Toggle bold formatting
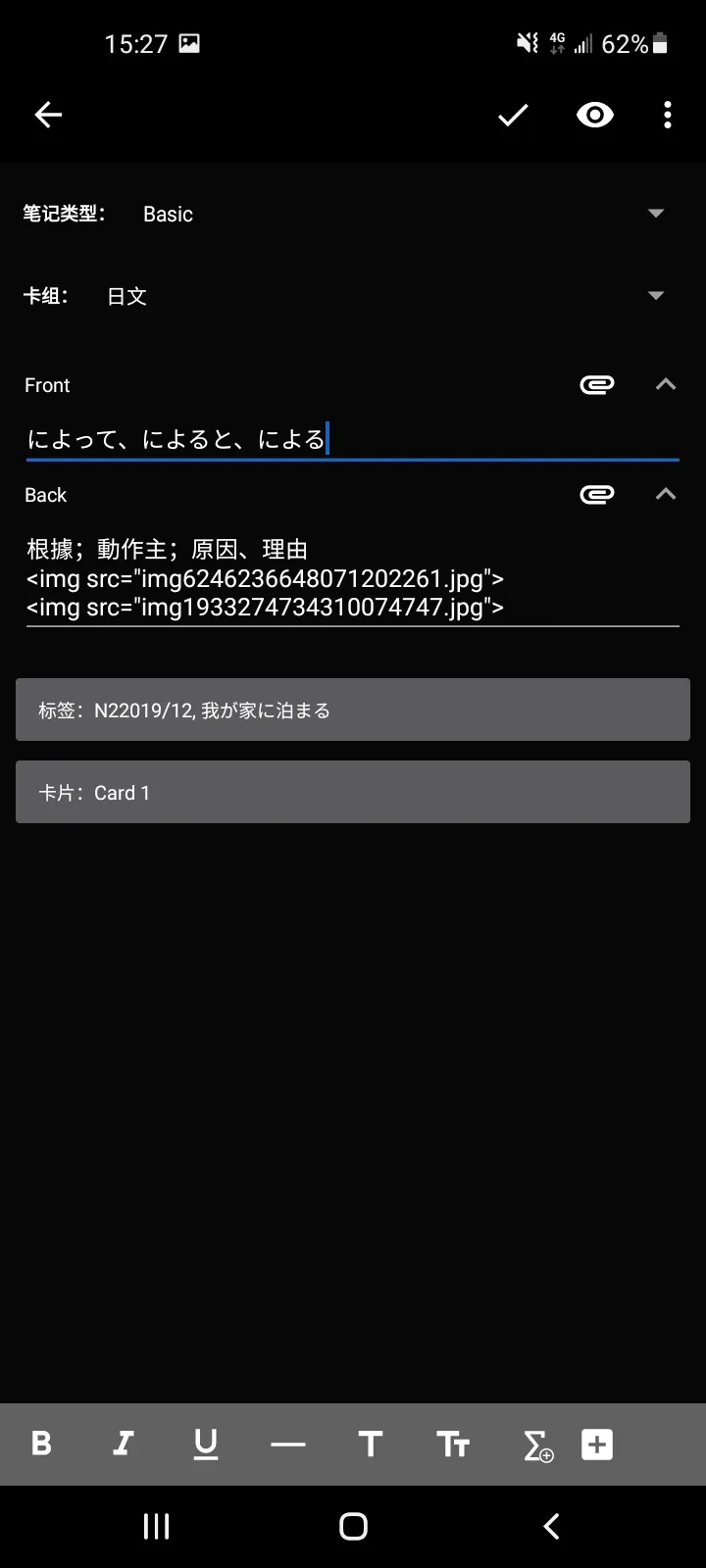Screen dimensions: 706x1568 41,1444
